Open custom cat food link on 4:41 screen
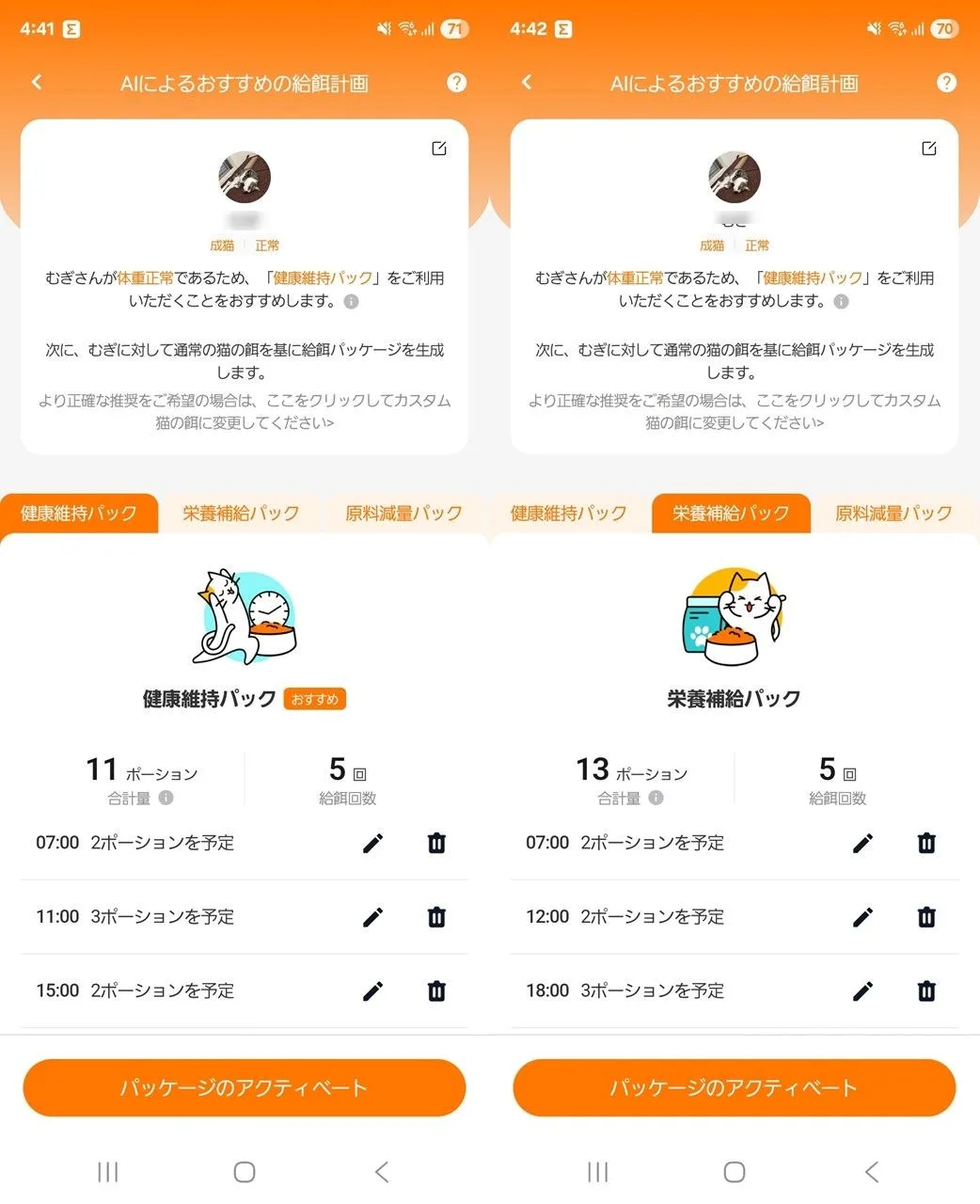The height and width of the screenshot is (1204, 980). (x=245, y=412)
